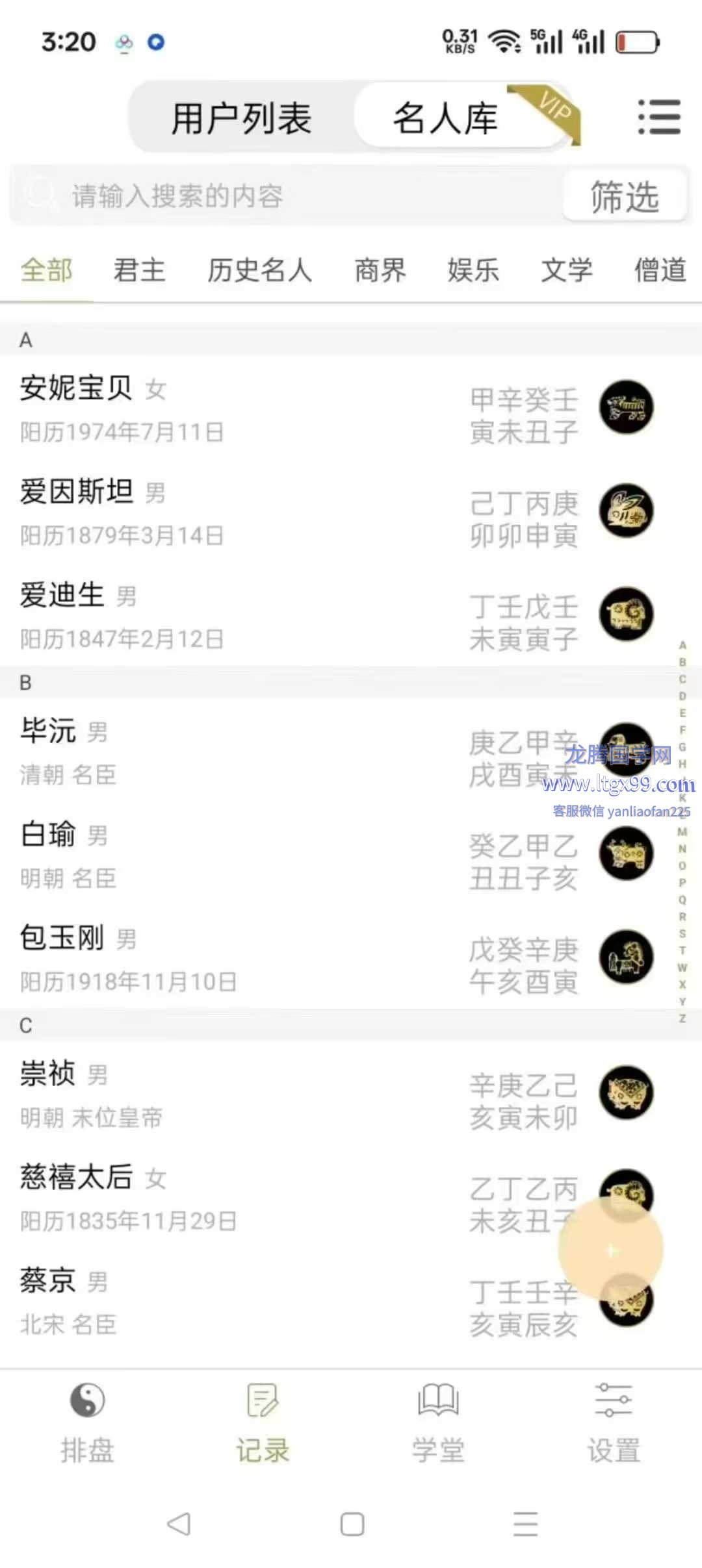Select the 君主 category tab
702x1568 pixels.
[139, 270]
